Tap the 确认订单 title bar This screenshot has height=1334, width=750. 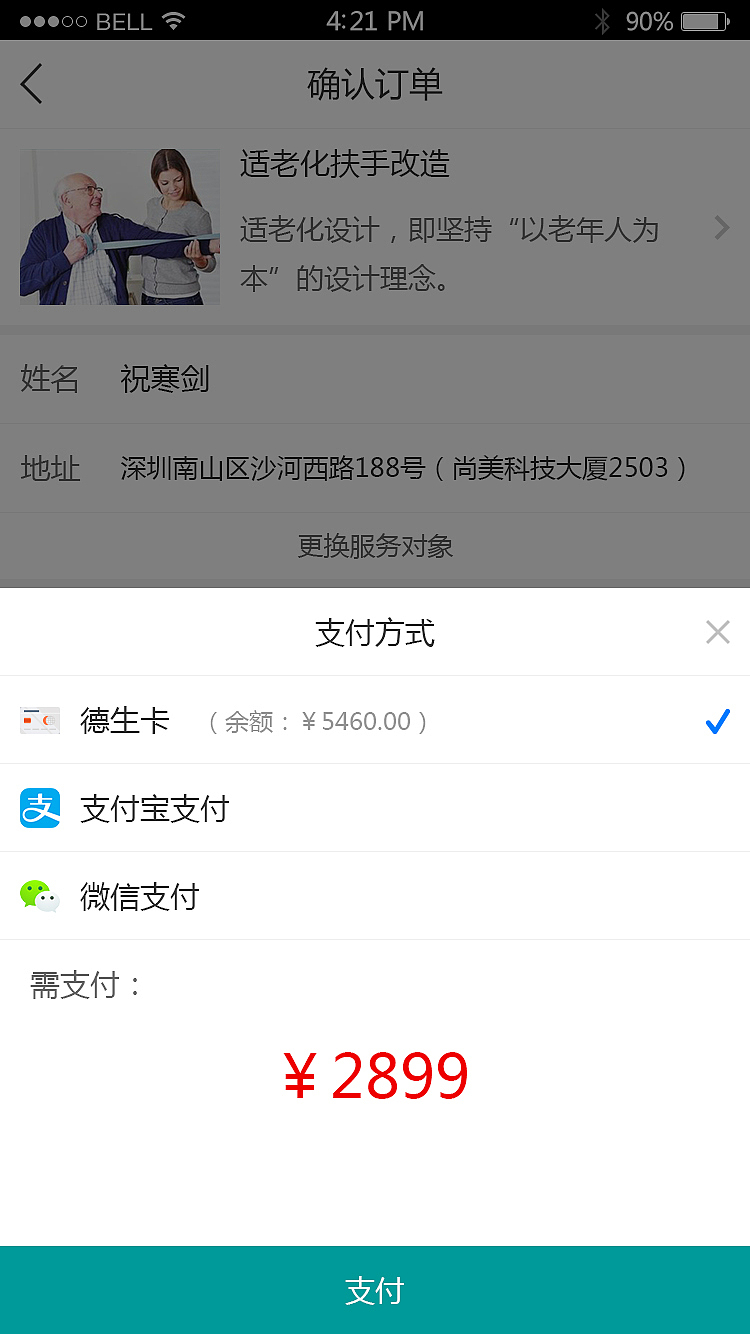pyautogui.click(x=375, y=84)
